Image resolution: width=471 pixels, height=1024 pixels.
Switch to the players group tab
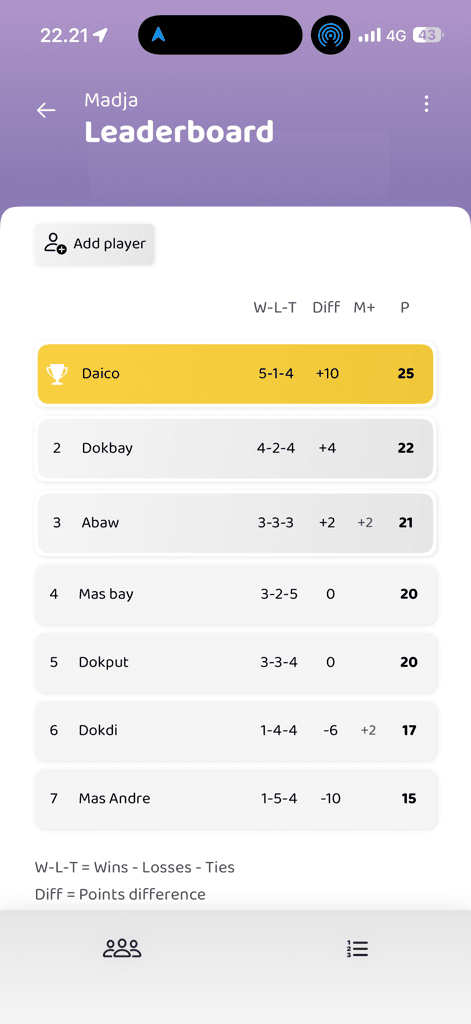[122, 948]
